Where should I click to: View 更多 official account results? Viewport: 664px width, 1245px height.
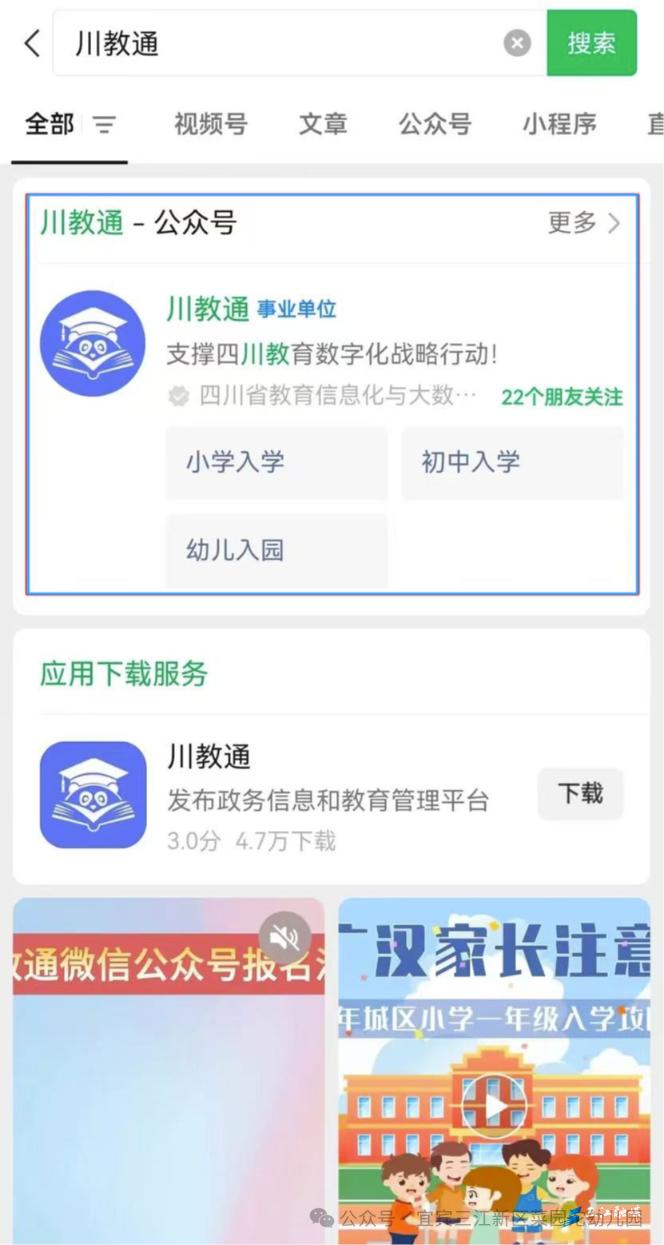584,223
